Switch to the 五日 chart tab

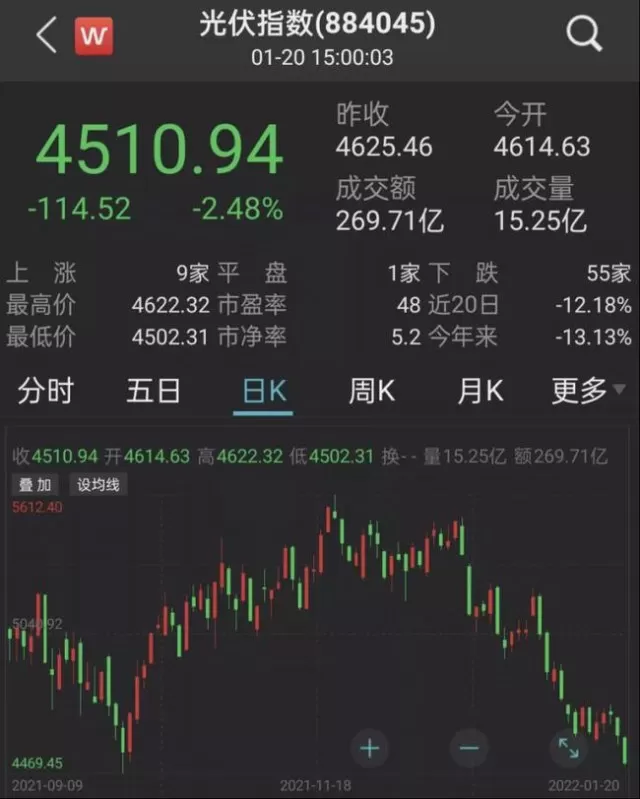(153, 391)
